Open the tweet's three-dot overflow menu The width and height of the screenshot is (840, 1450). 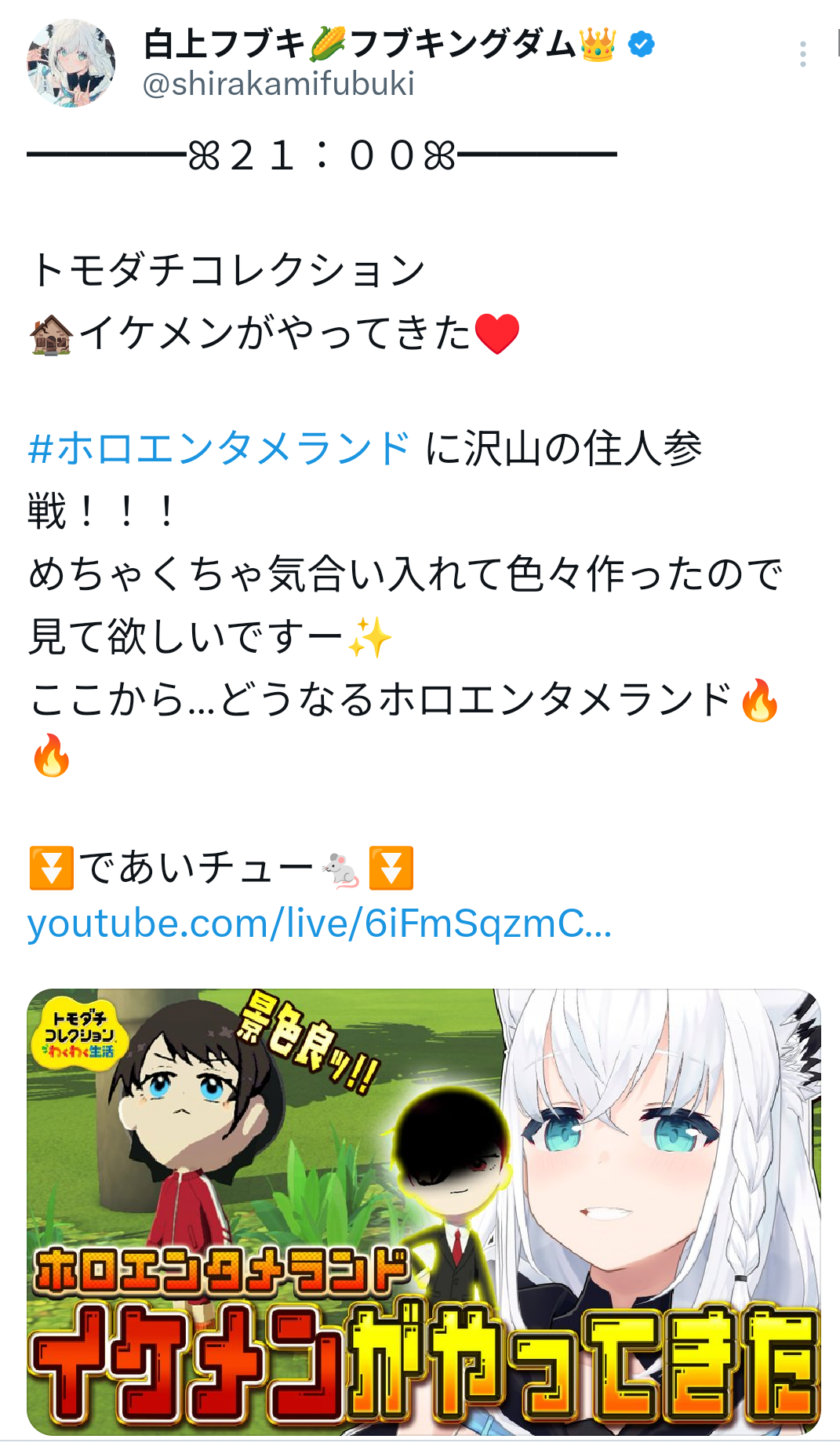click(x=802, y=54)
